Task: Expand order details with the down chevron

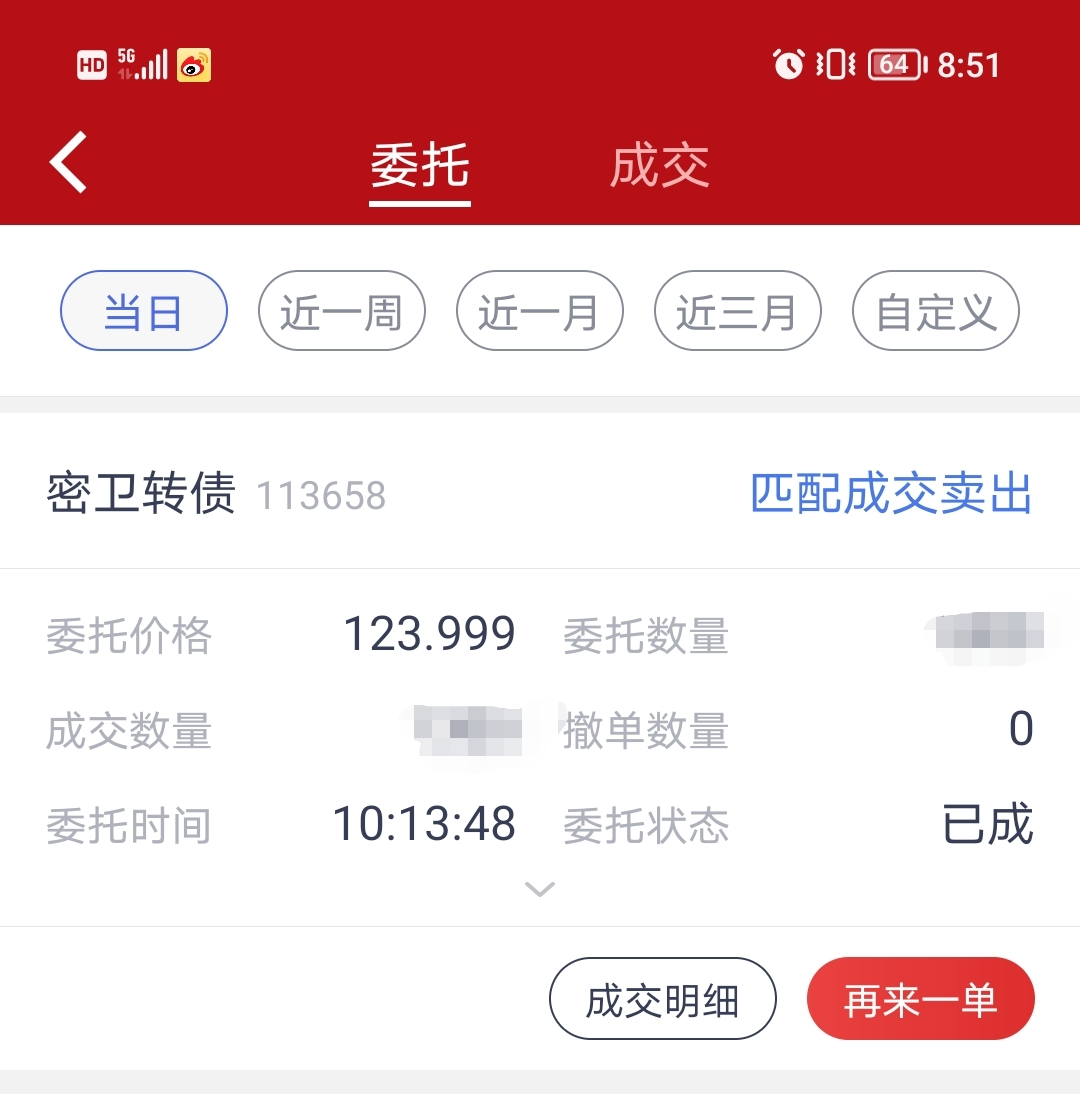Action: (540, 888)
